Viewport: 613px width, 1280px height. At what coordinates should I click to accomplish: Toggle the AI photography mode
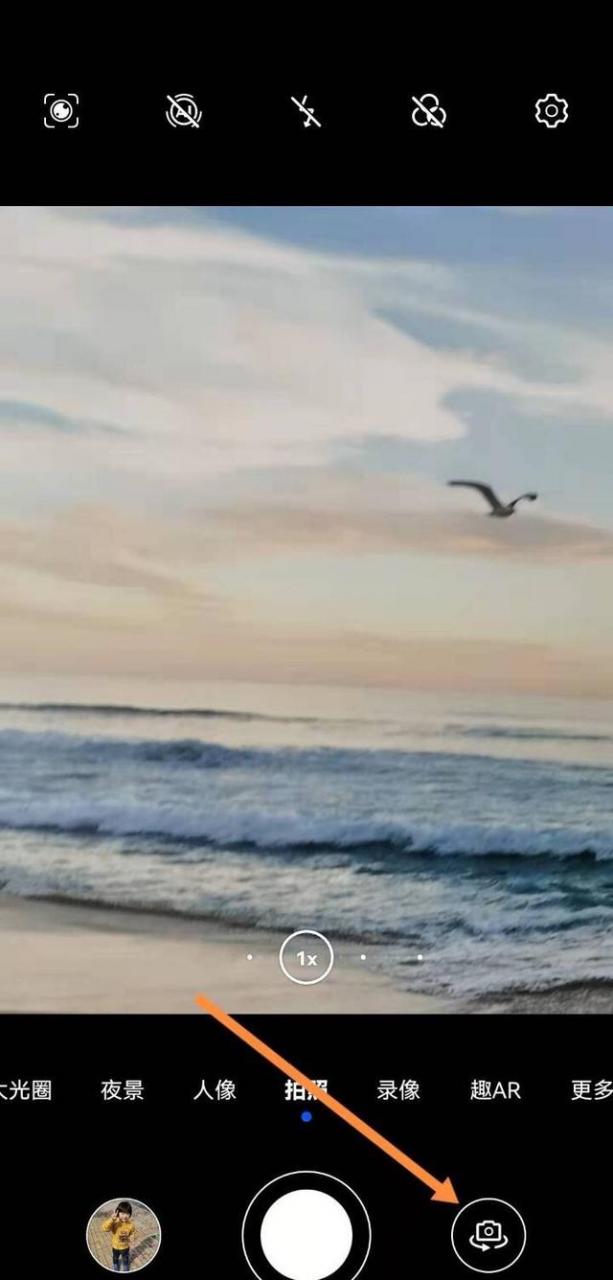(183, 111)
